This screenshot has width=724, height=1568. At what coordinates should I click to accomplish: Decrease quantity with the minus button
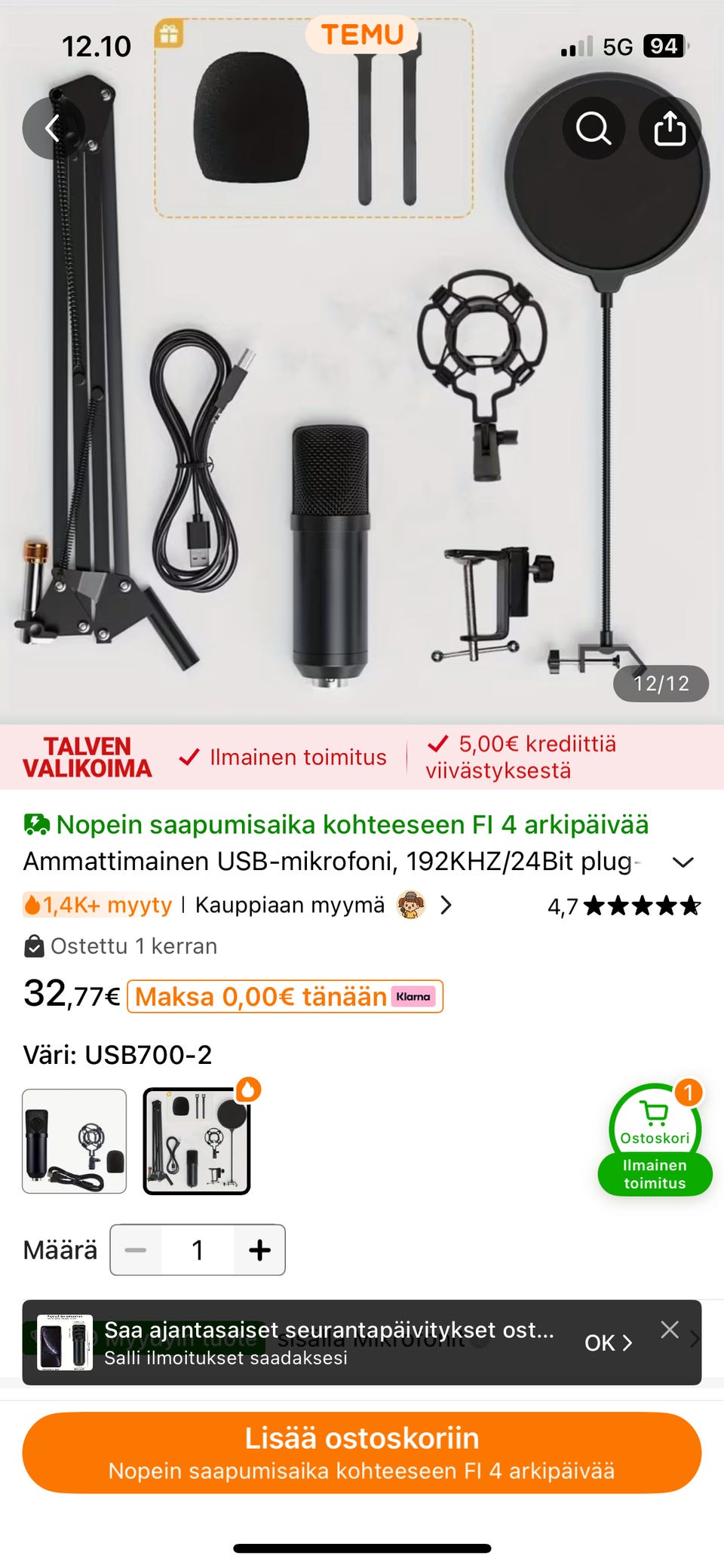(x=136, y=1250)
